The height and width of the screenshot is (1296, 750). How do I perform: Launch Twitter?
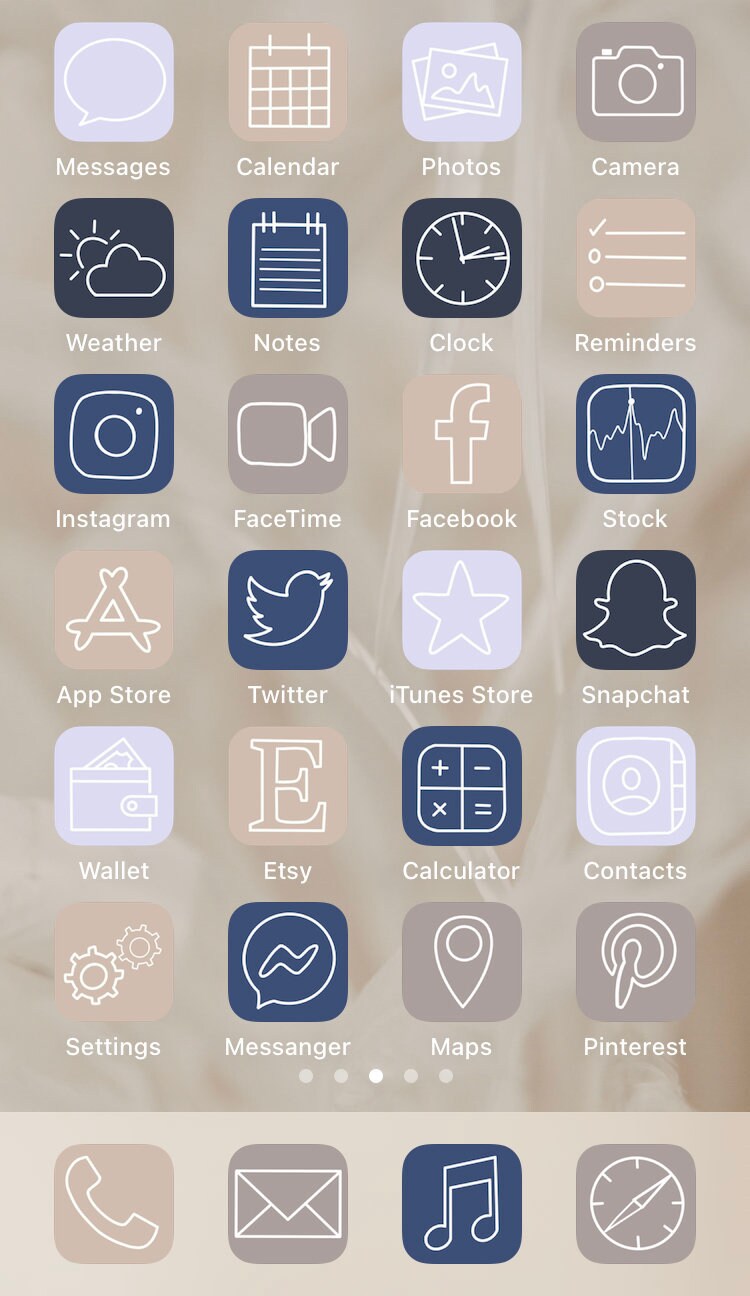click(288, 610)
